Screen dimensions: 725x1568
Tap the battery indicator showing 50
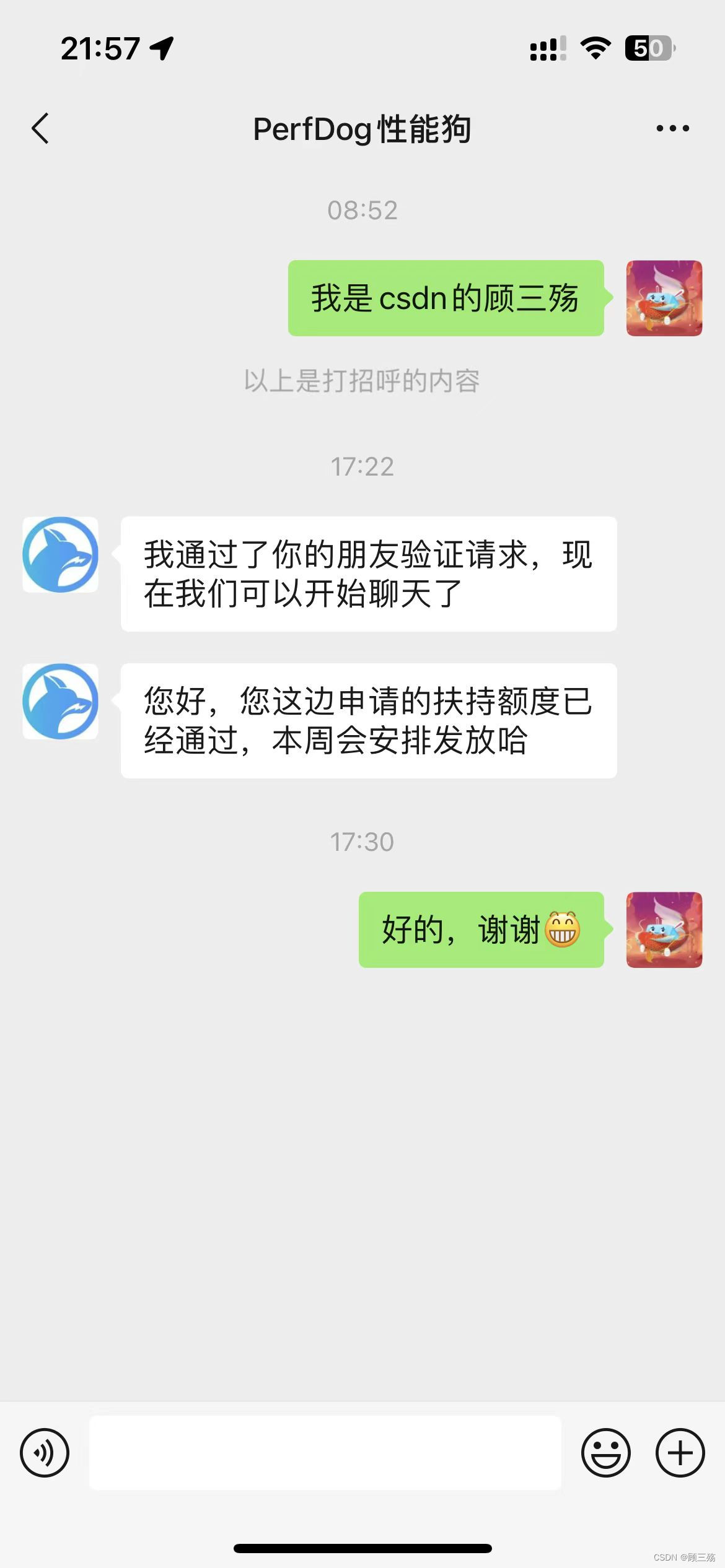(648, 48)
